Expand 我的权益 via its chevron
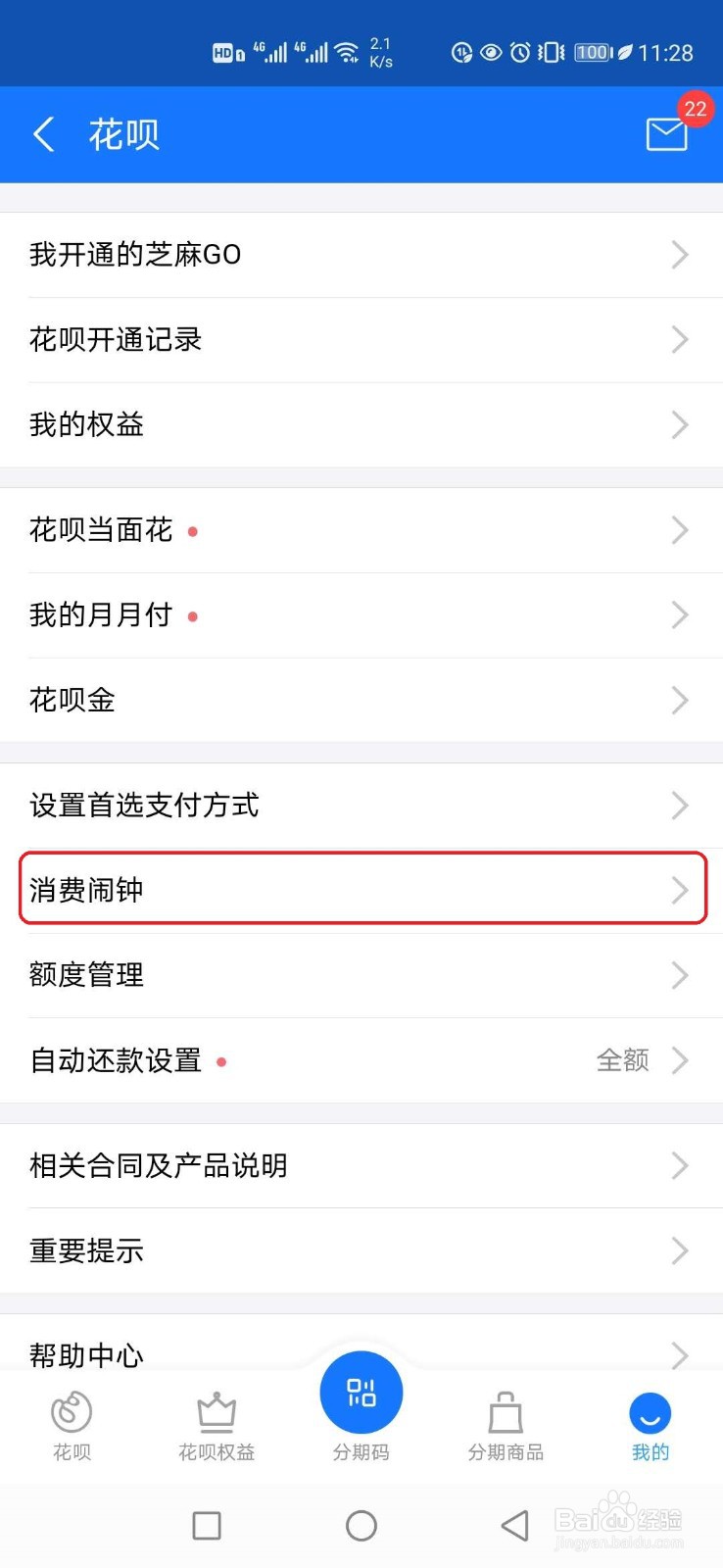723x1568 pixels. pos(680,425)
